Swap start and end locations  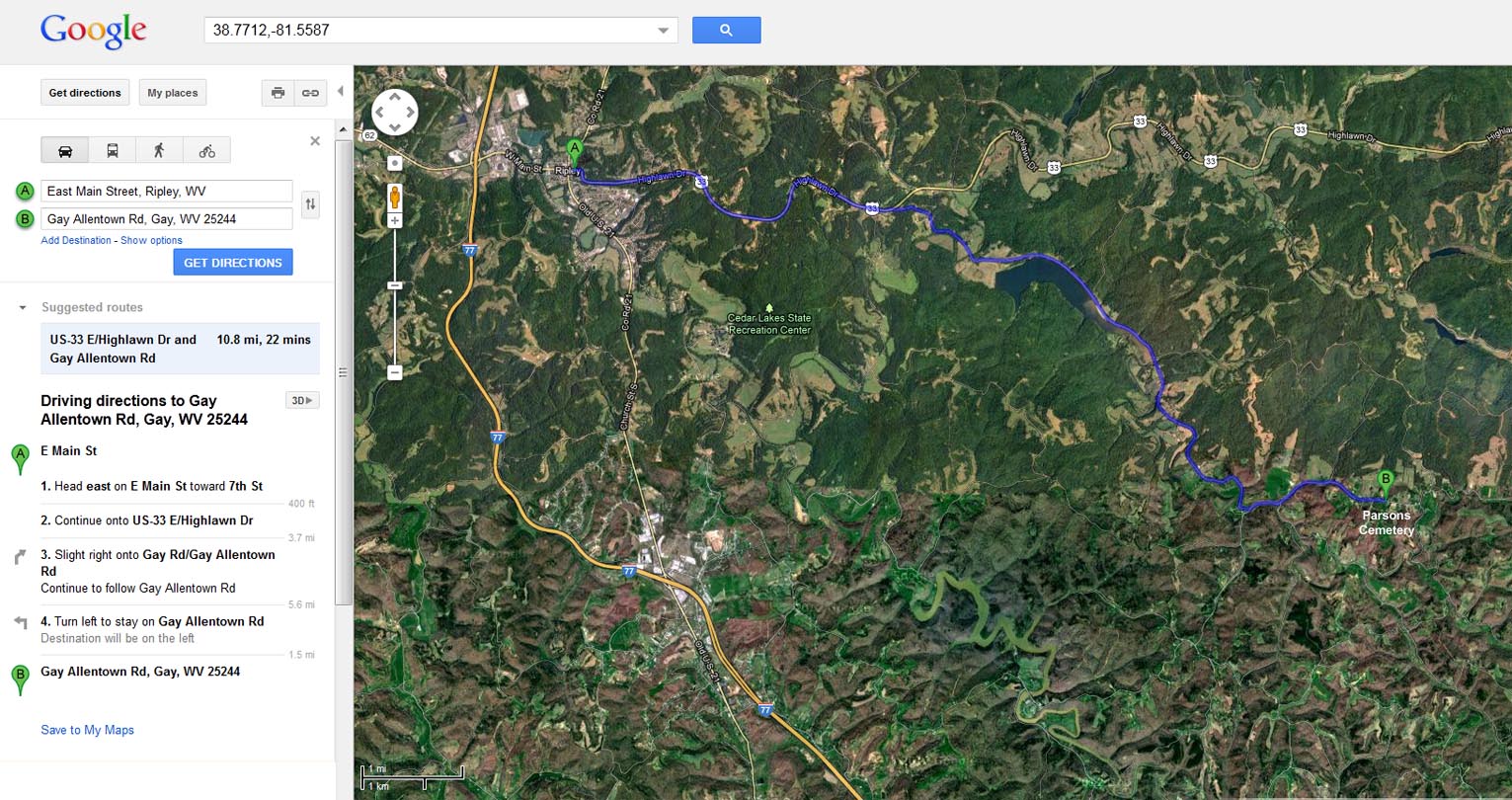tap(310, 204)
